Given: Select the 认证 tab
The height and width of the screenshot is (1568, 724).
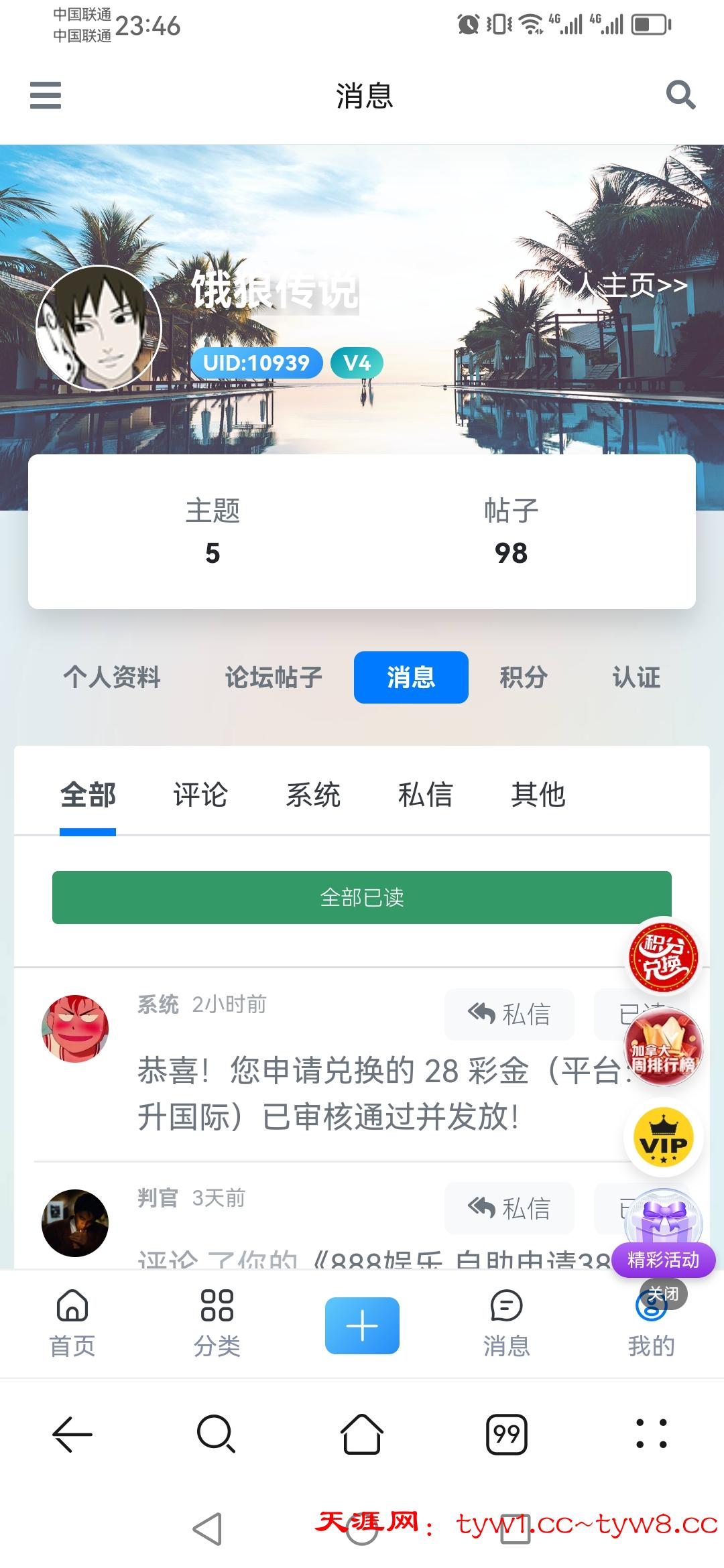Looking at the screenshot, I should point(636,677).
